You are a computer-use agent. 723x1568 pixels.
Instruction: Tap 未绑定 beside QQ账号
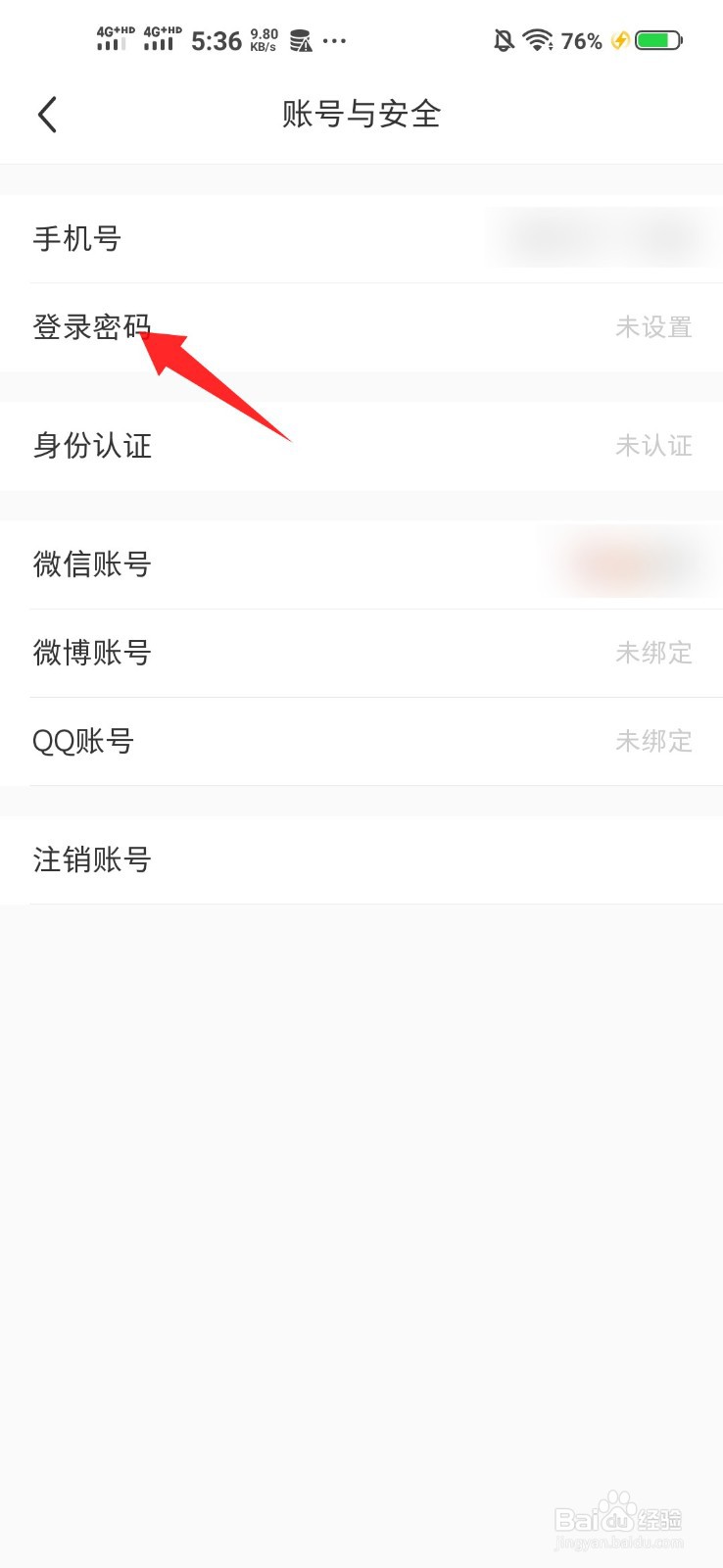point(655,742)
